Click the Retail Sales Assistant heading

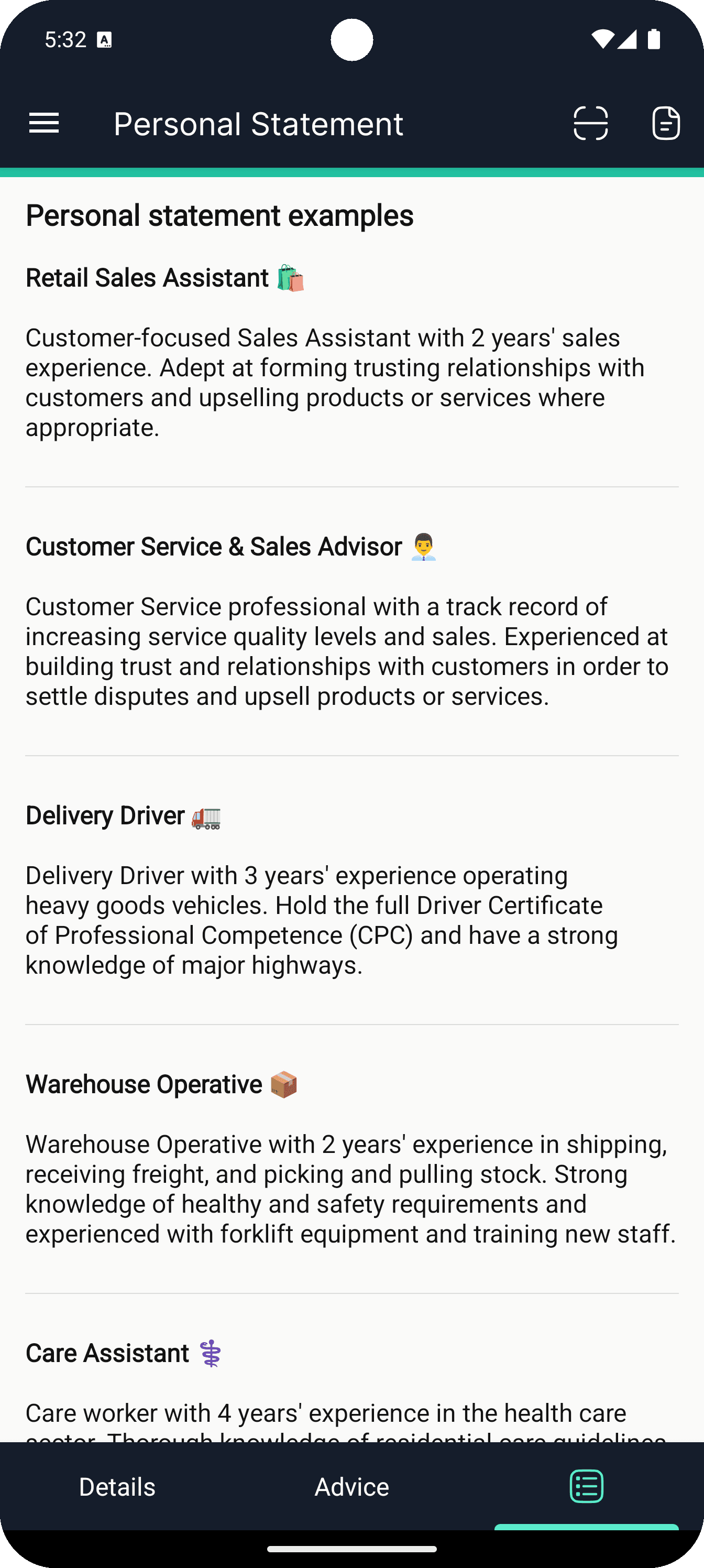click(146, 278)
